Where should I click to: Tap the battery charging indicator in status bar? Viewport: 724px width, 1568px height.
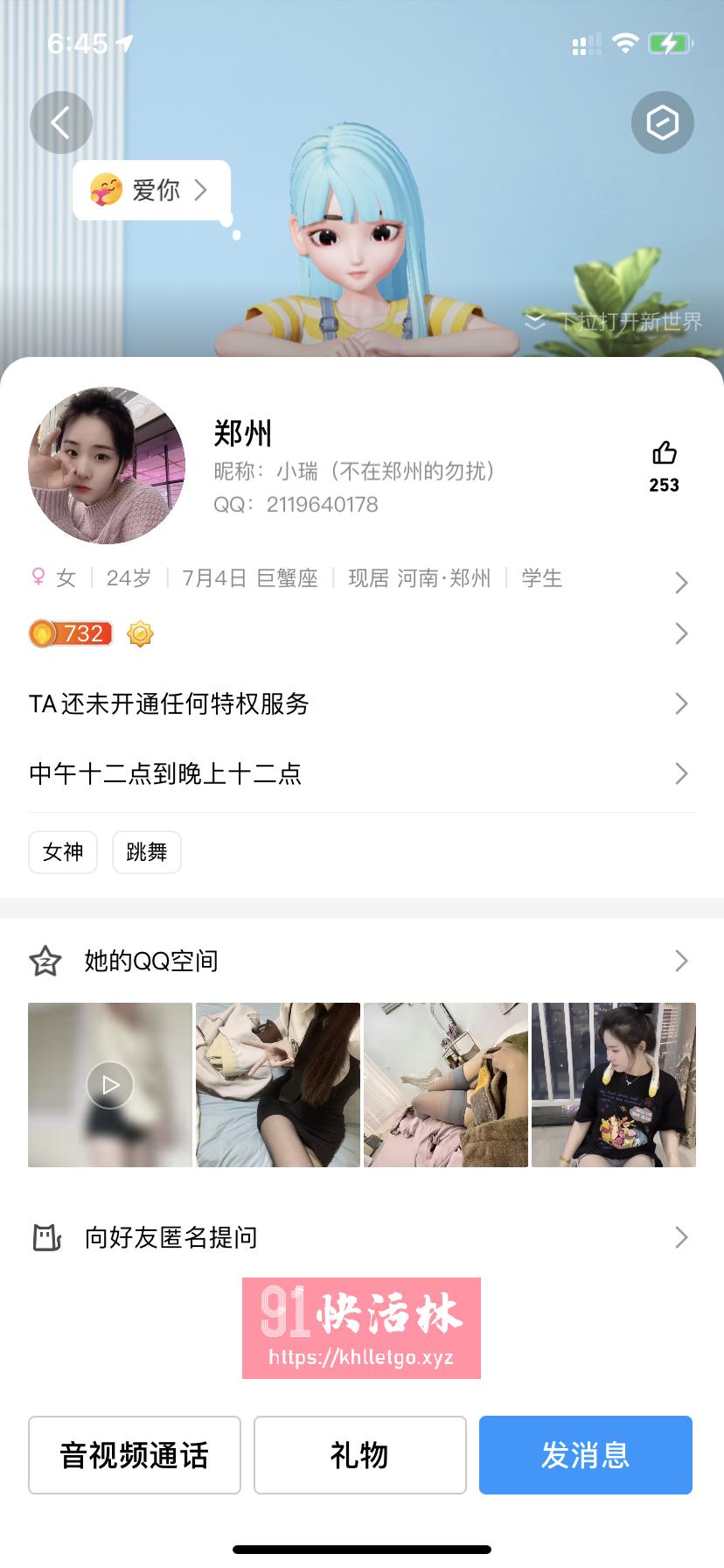[x=668, y=42]
